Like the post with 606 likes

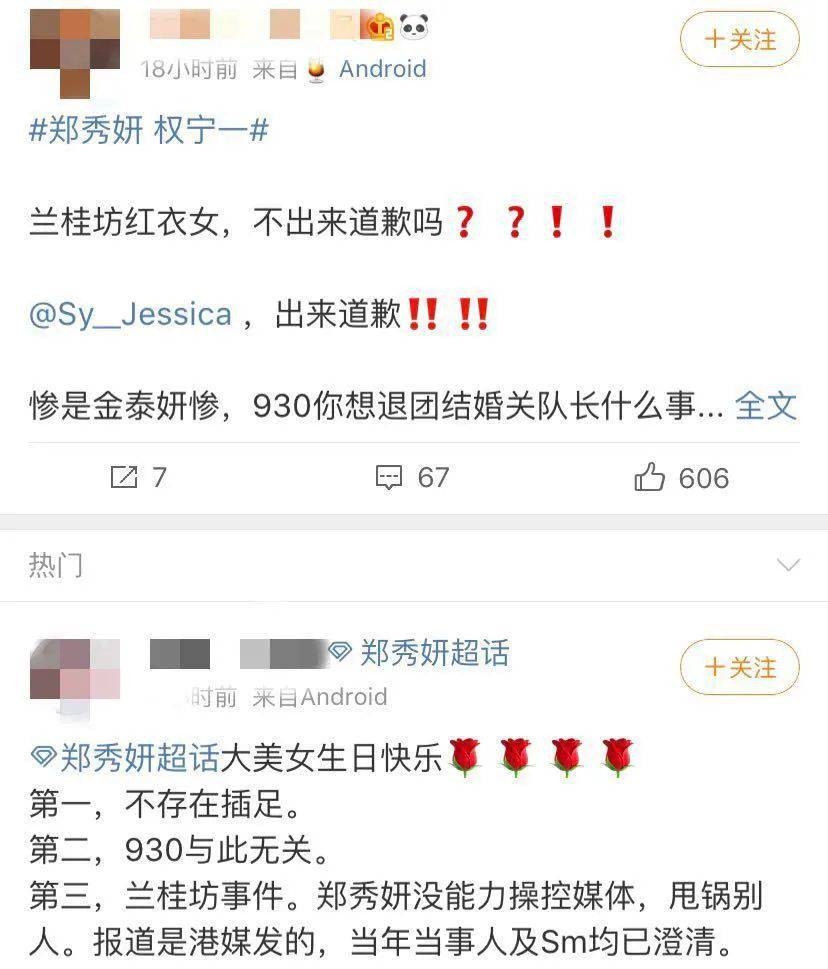(x=682, y=478)
